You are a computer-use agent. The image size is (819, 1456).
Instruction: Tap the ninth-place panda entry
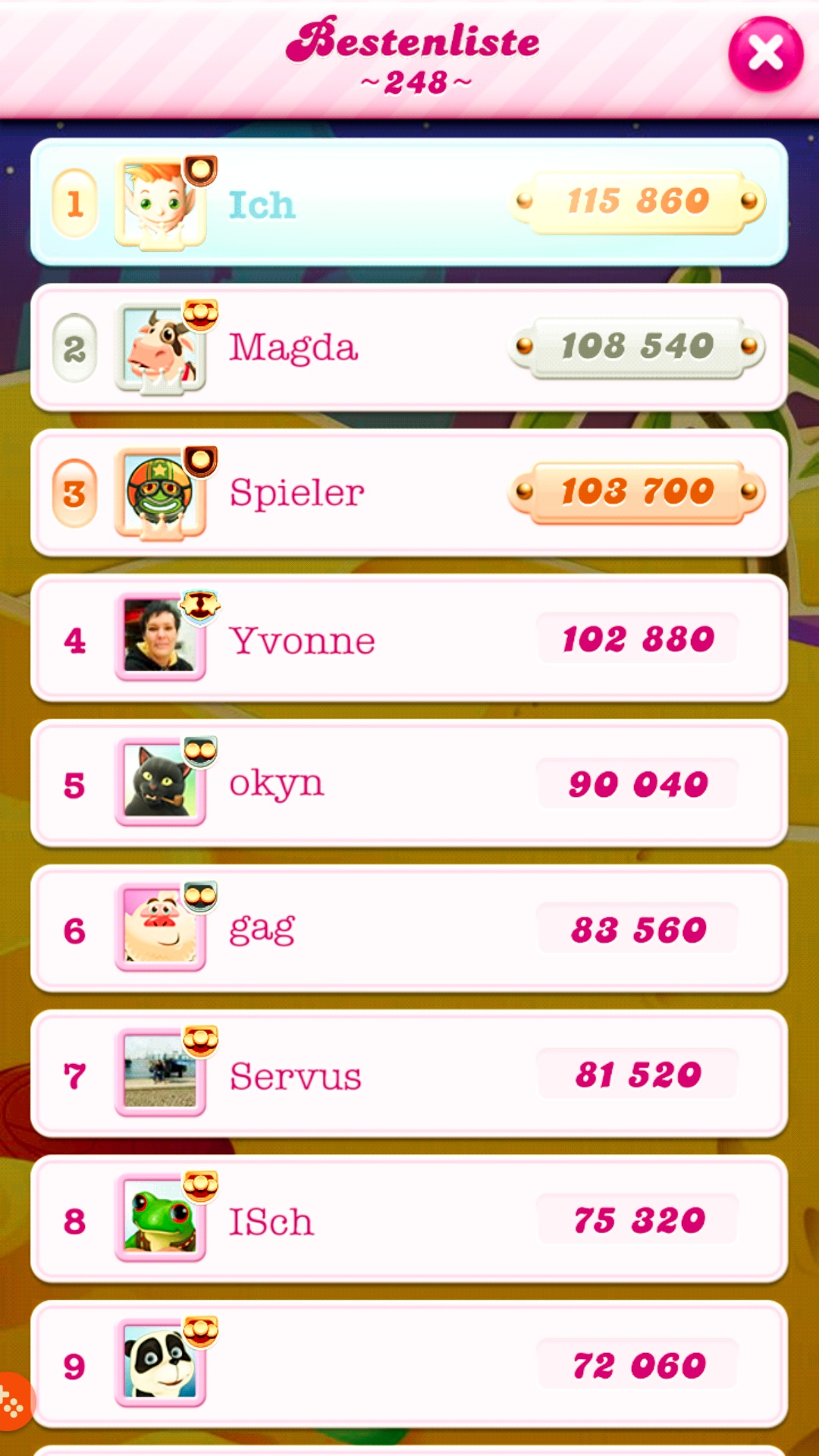click(409, 1365)
